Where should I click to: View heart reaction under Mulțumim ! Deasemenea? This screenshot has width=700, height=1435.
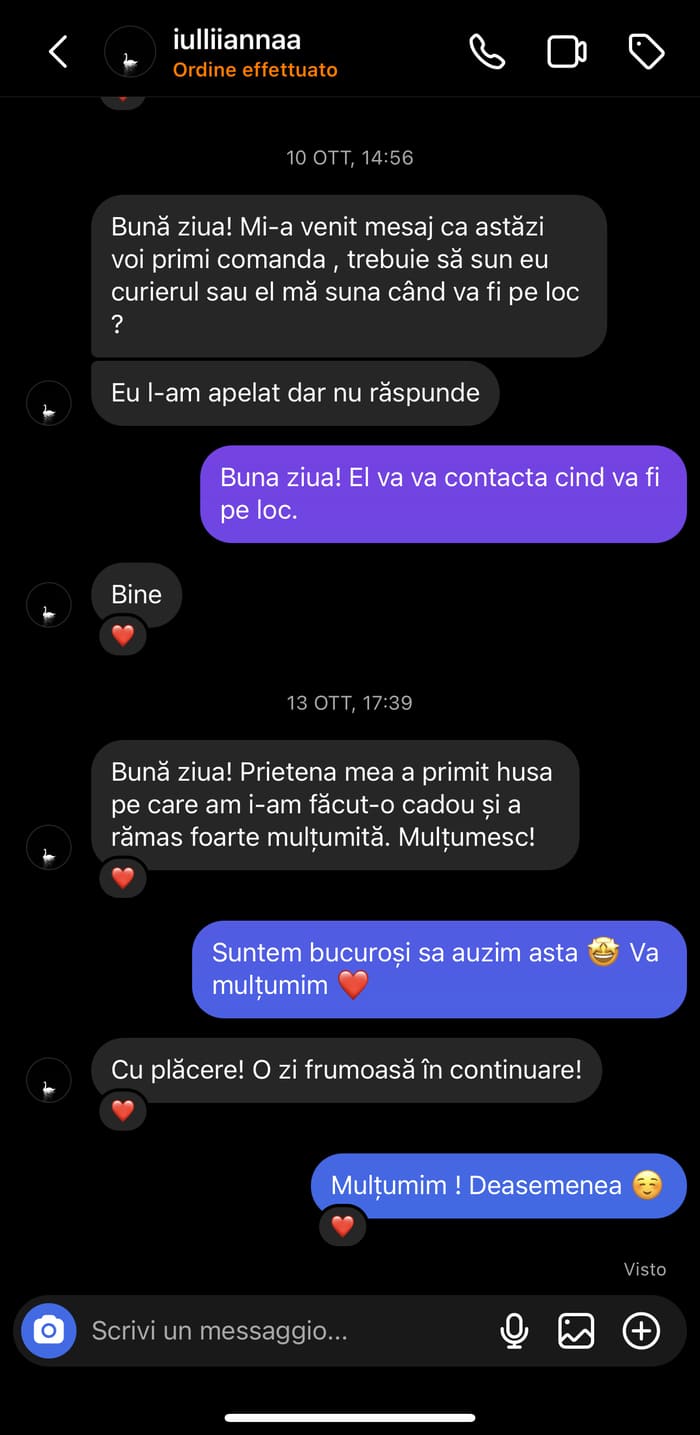pos(343,1225)
